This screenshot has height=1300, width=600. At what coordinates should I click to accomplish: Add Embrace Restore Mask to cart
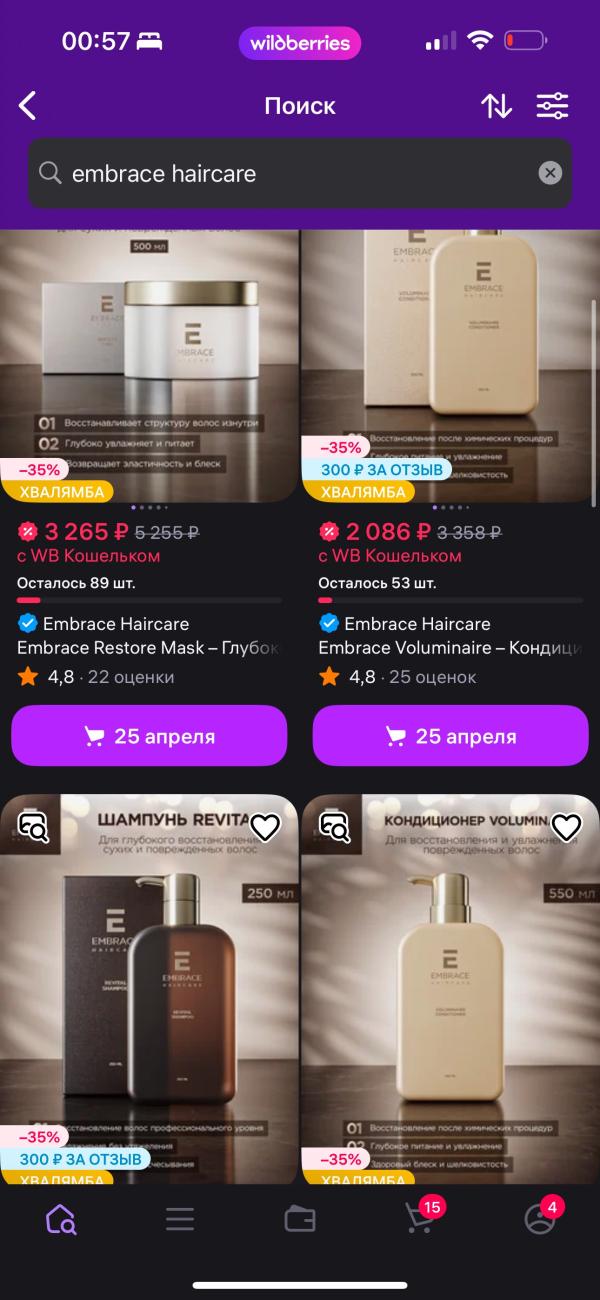coord(150,737)
